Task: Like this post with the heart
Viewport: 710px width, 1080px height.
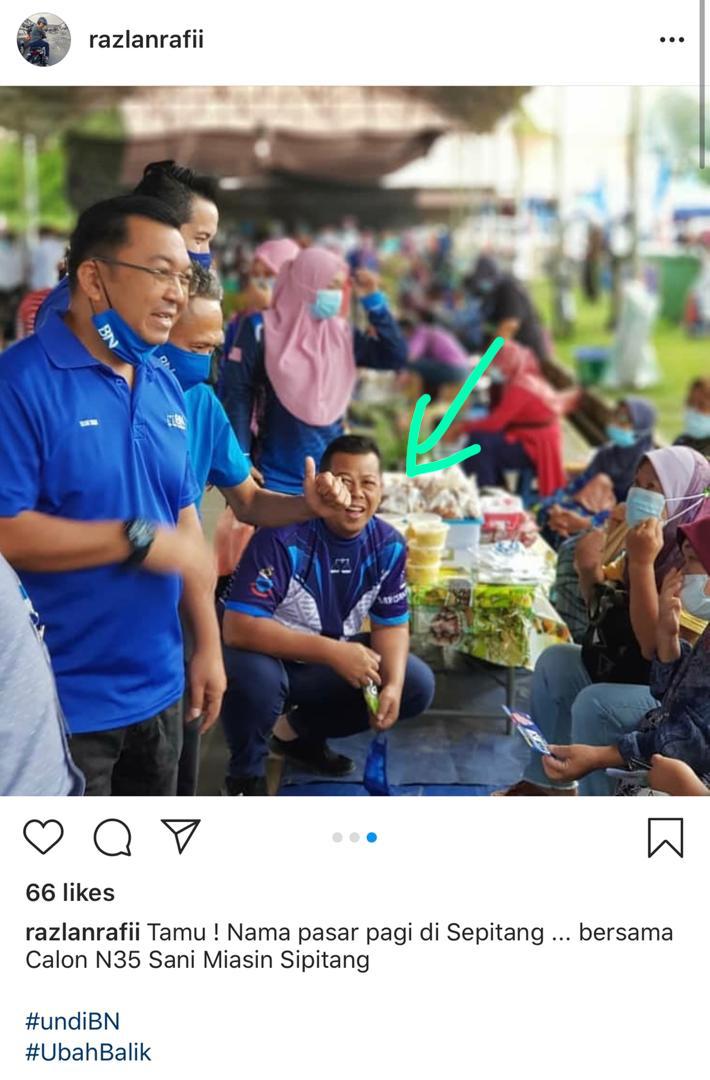Action: (x=43, y=837)
